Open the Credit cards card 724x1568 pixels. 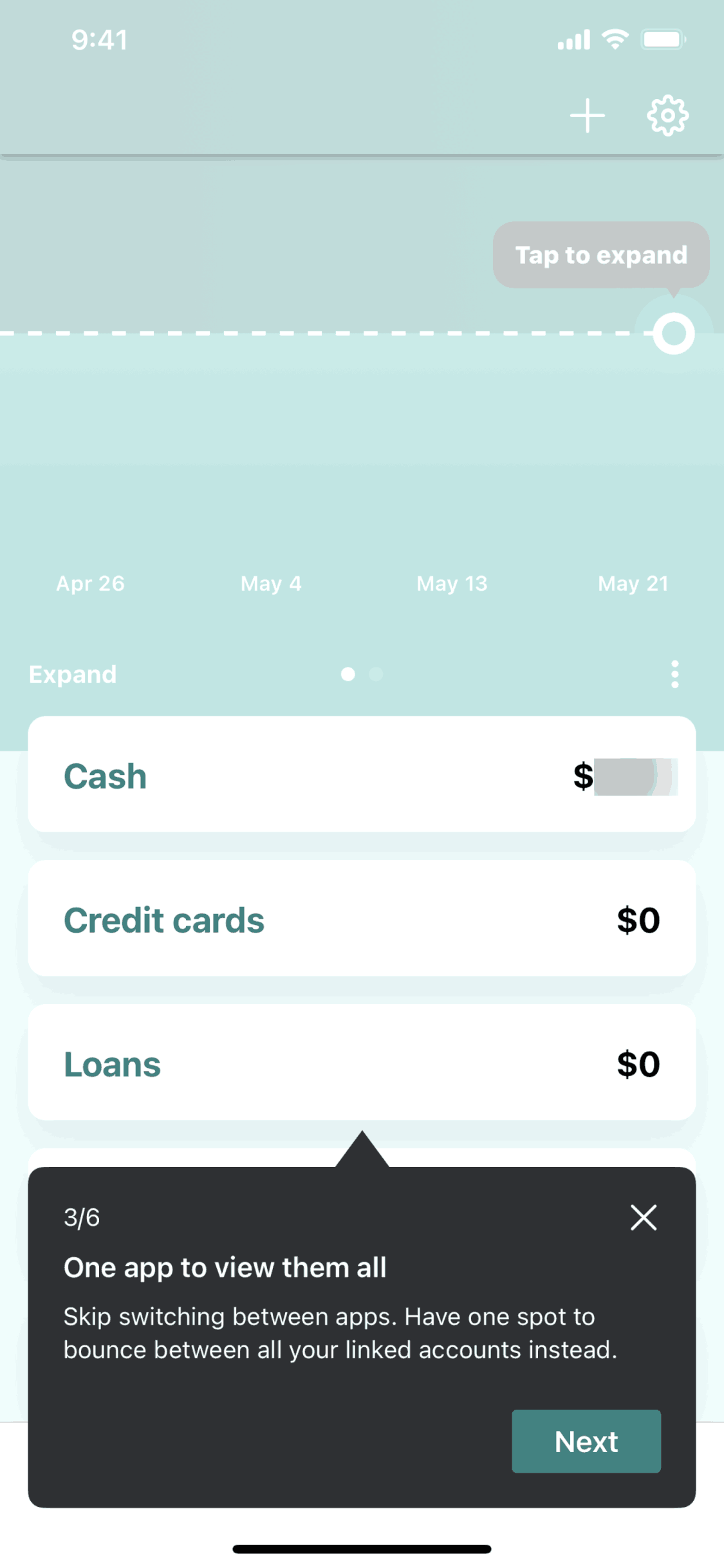(x=362, y=919)
